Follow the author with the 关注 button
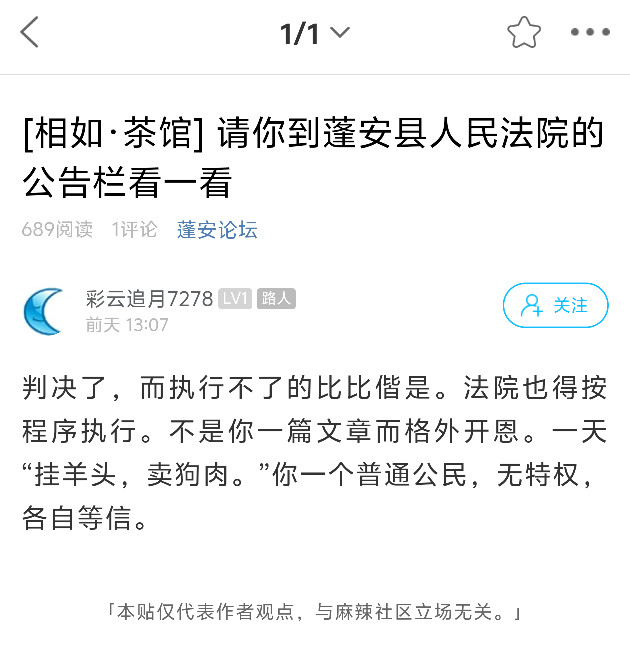Viewport: 630px width, 645px height. (555, 305)
